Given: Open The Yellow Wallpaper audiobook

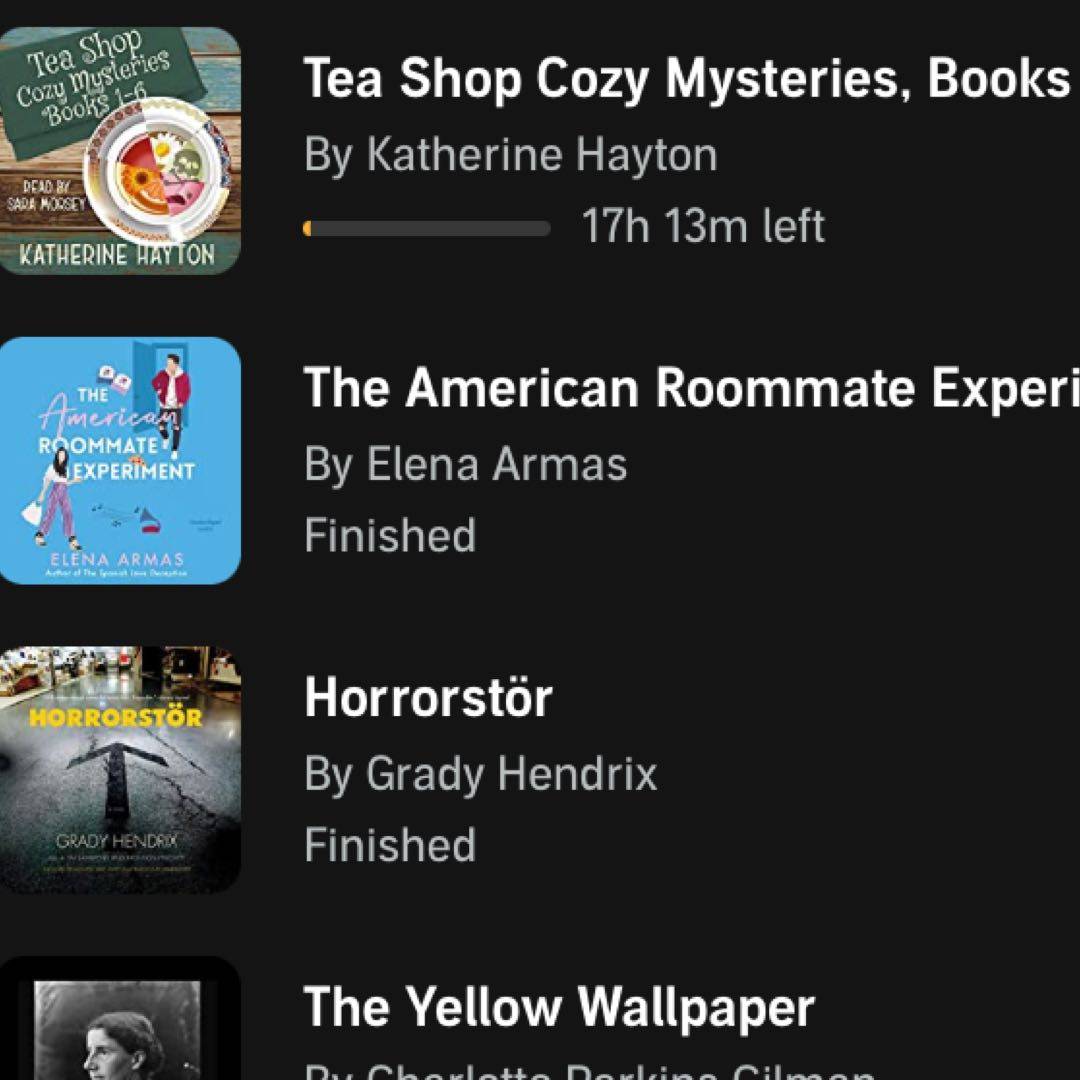Looking at the screenshot, I should 558,1007.
